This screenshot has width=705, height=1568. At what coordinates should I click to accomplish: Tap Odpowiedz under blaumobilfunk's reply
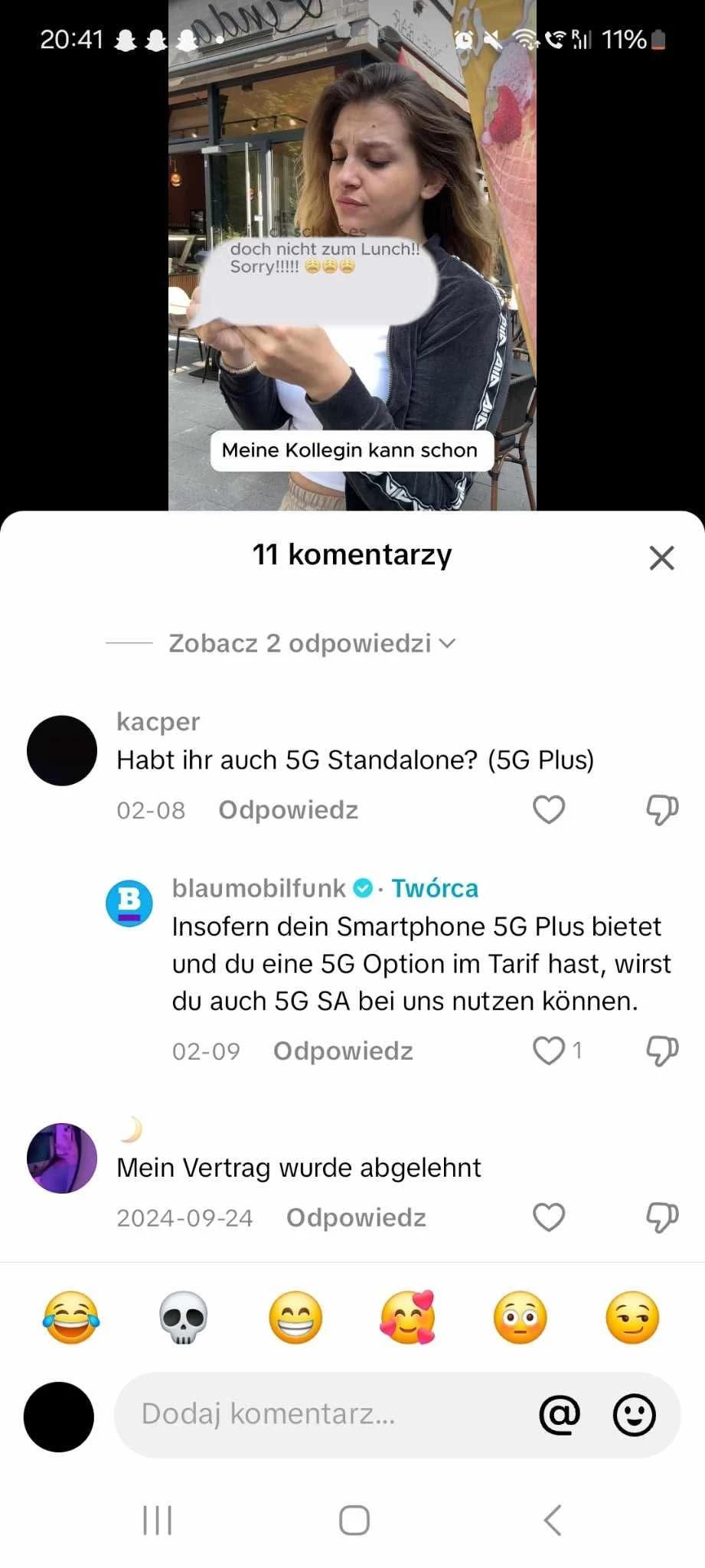point(343,1051)
